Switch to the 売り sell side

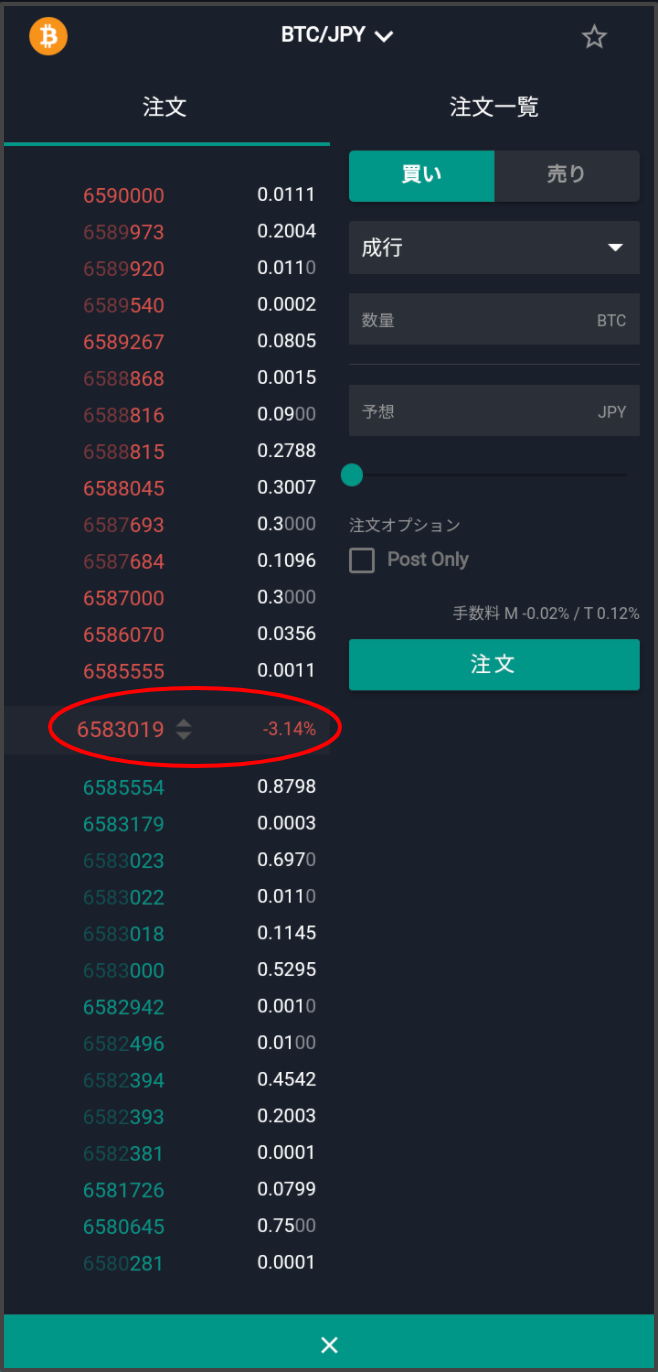coord(567,174)
